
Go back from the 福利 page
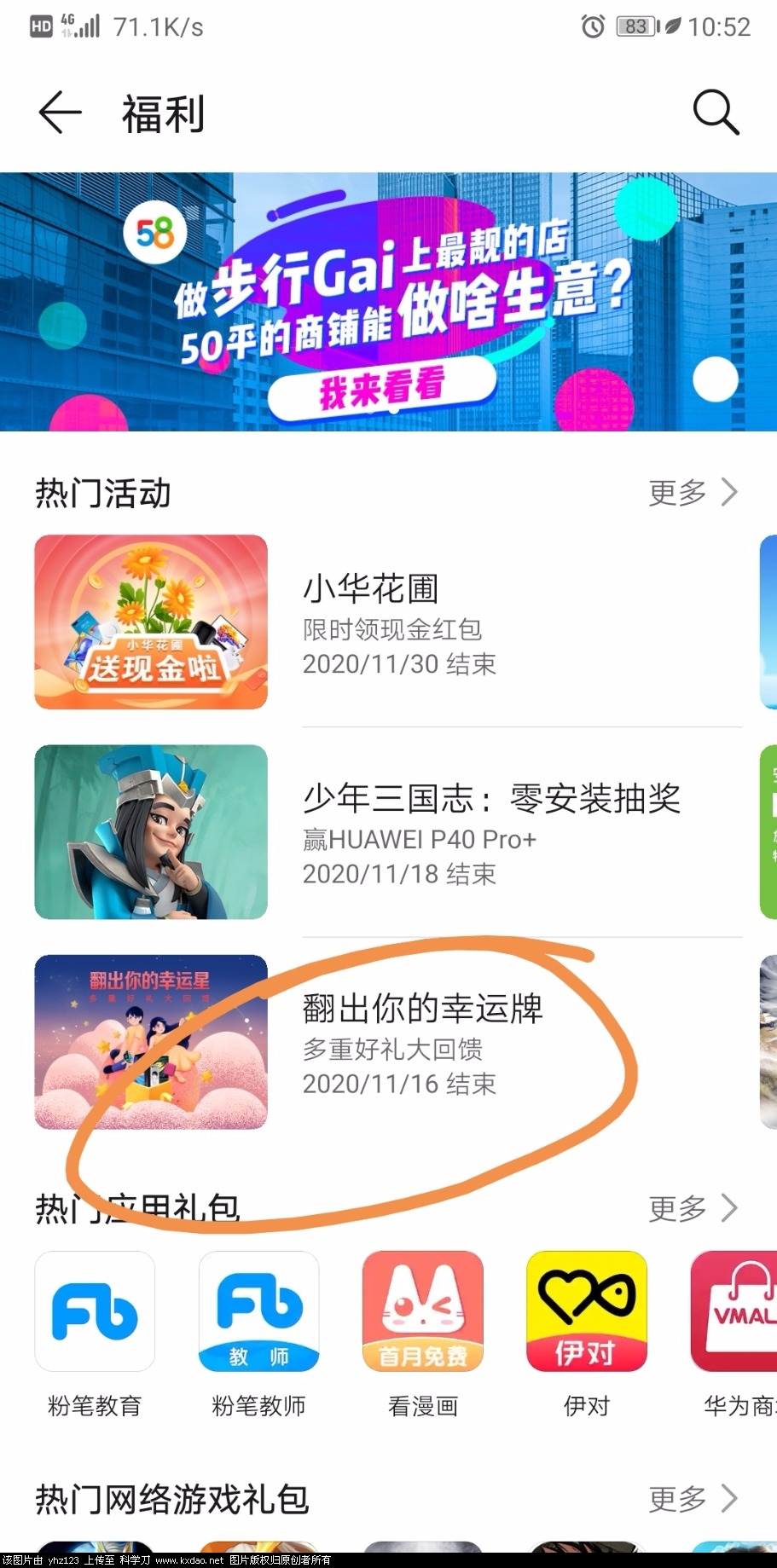[x=60, y=113]
